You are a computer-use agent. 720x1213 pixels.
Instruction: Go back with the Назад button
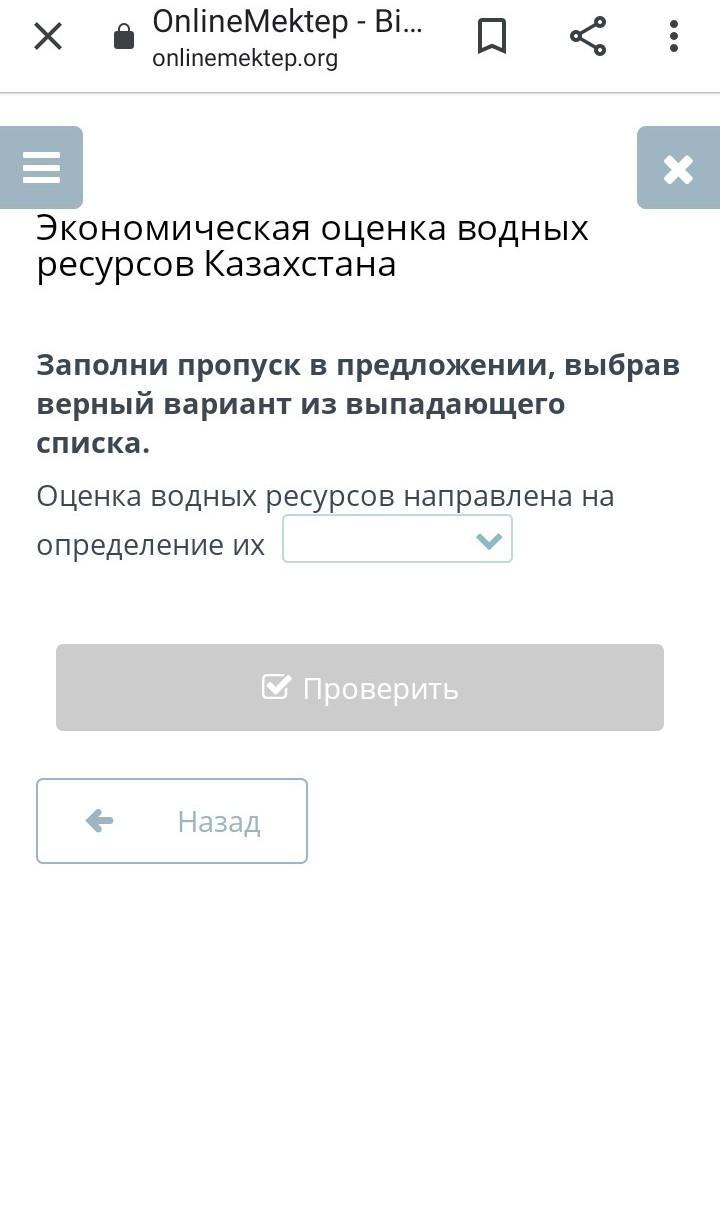pyautogui.click(x=172, y=821)
